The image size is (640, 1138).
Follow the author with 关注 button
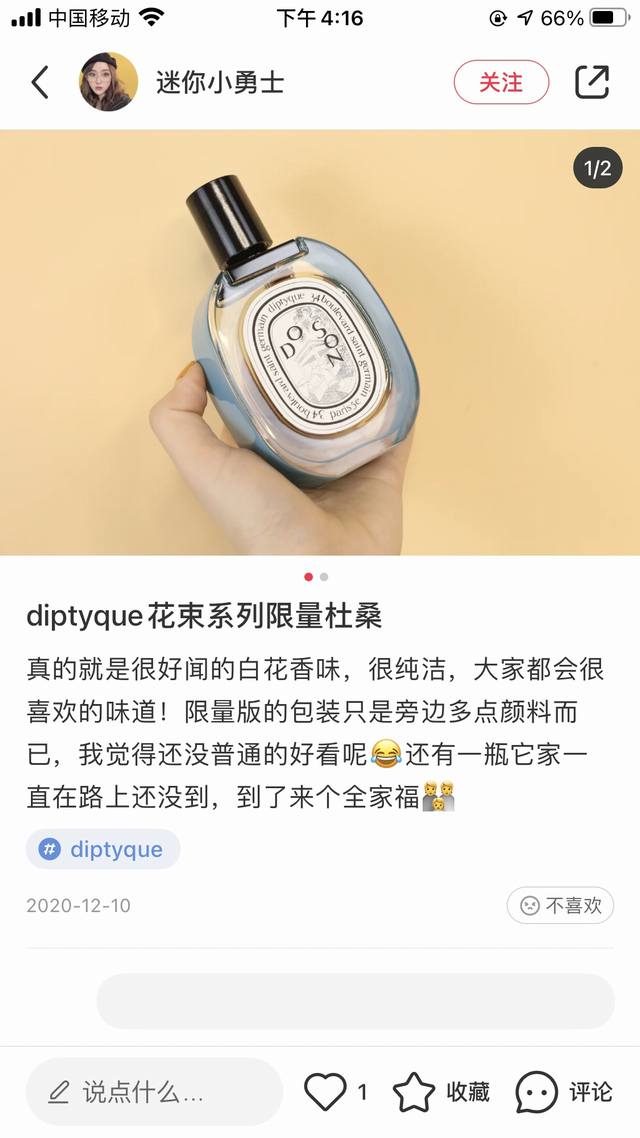501,82
